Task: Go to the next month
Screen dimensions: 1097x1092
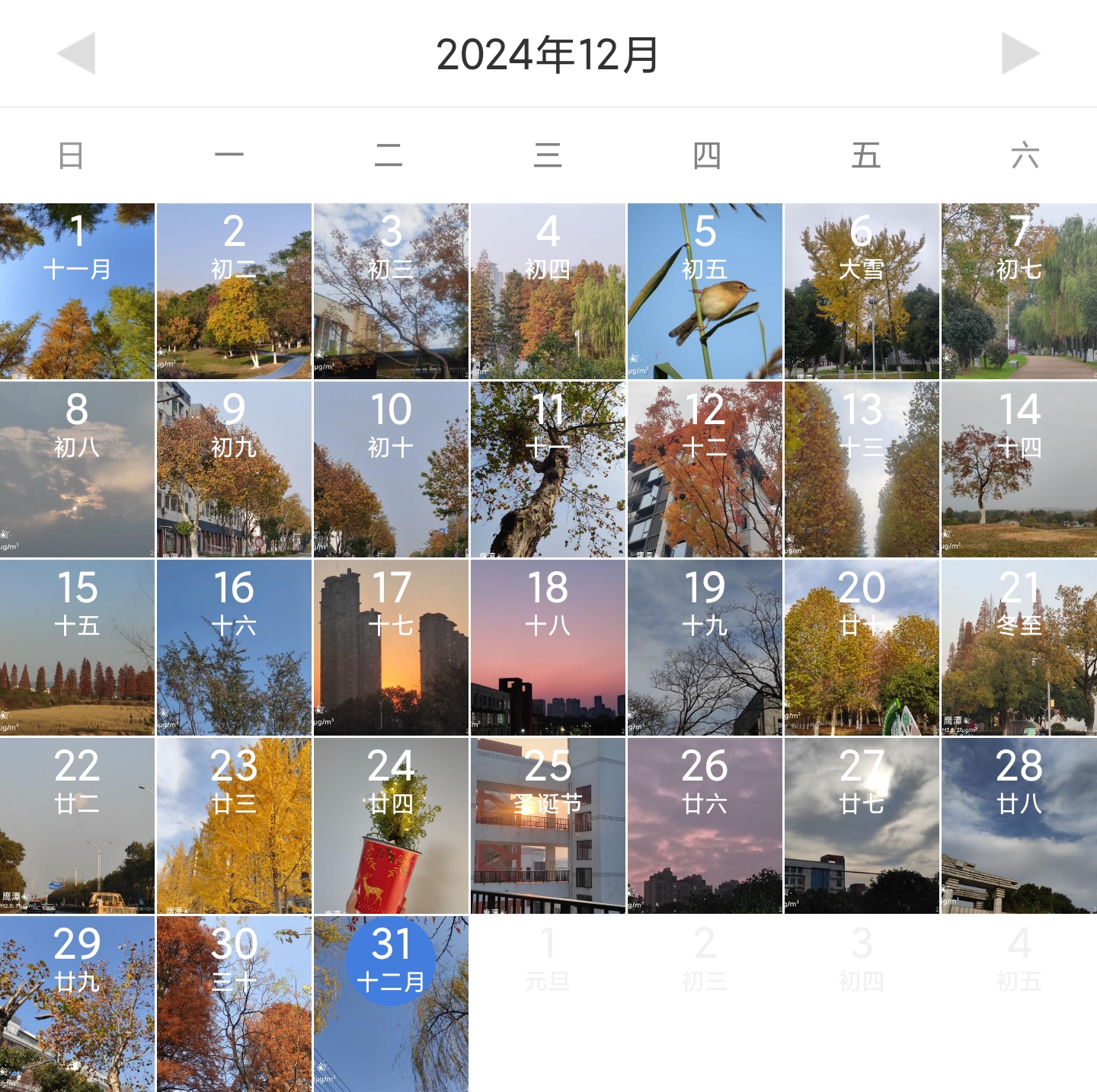Action: 1020,53
